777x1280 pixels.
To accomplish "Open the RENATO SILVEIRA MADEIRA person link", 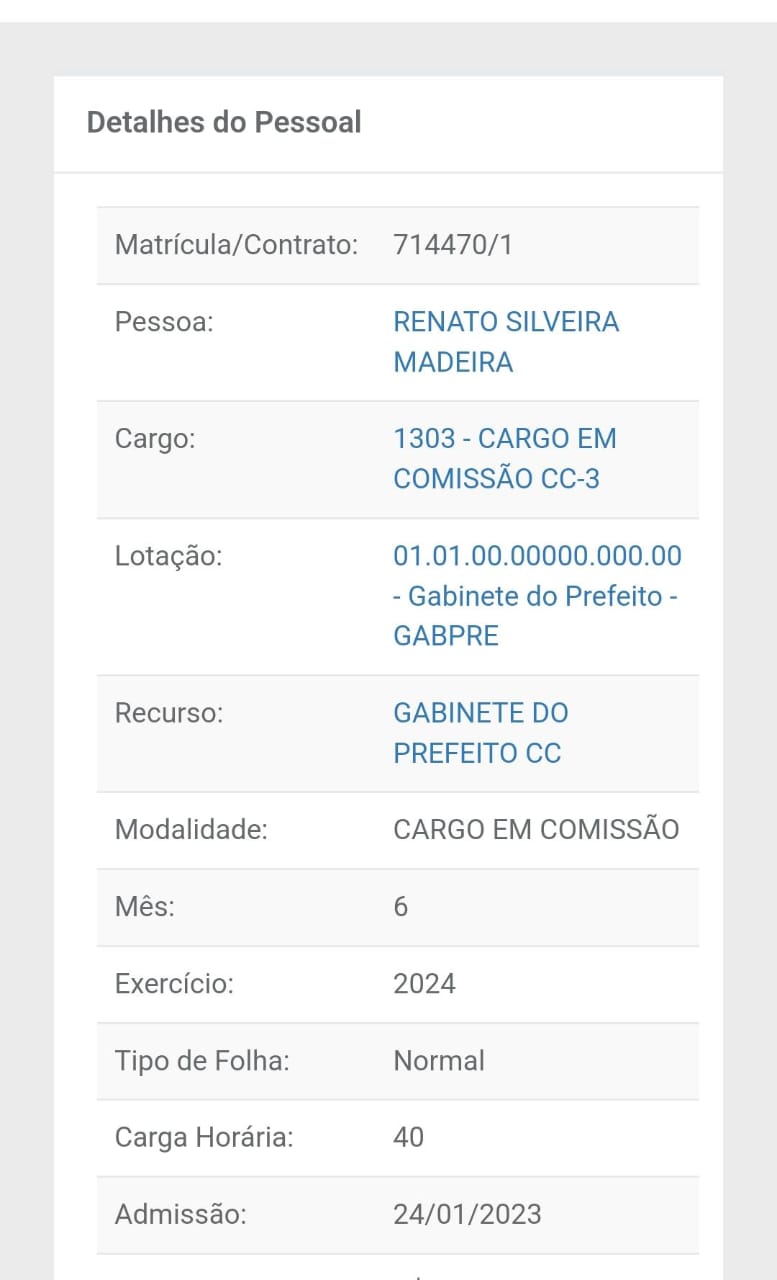I will (506, 342).
